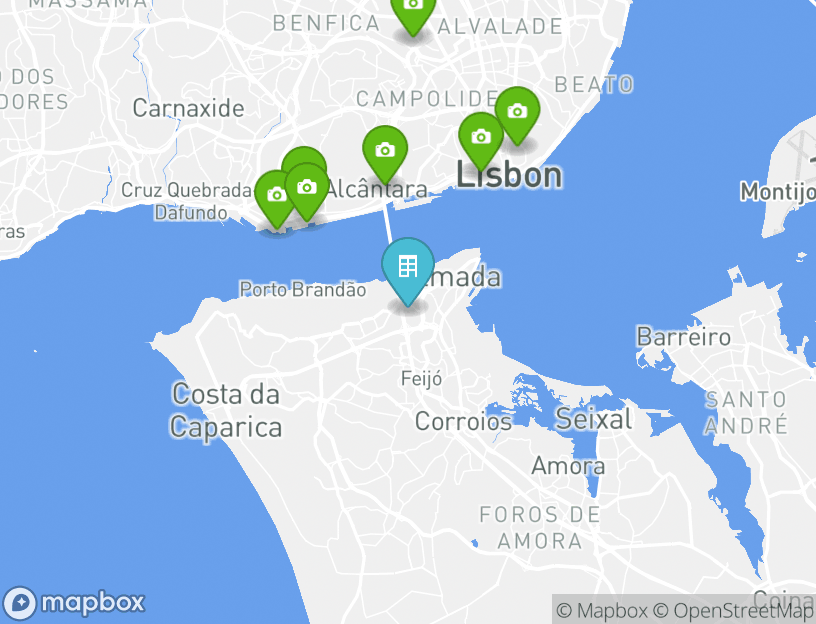This screenshot has height=624, width=816.
Task: Tap the camera pin closest to Dafundo
Action: (x=276, y=195)
